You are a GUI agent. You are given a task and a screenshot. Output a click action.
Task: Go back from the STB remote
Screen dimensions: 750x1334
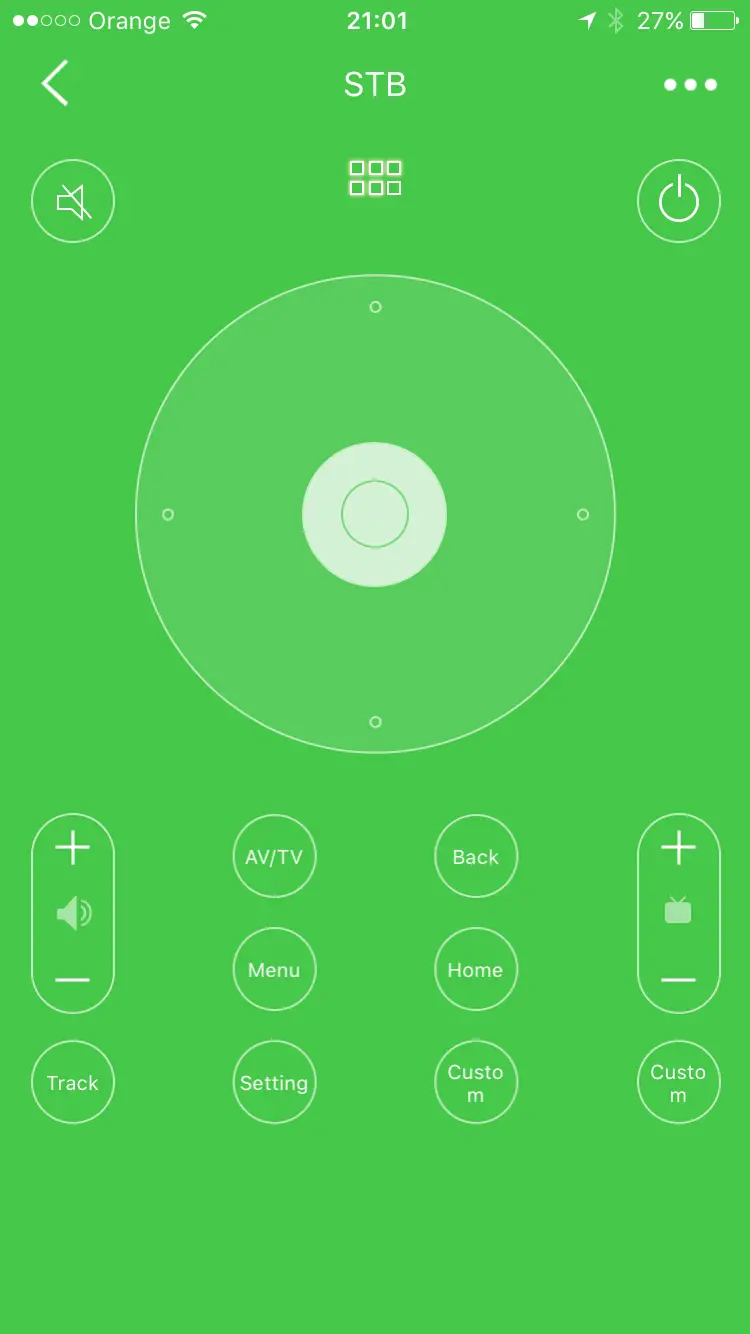pos(56,83)
